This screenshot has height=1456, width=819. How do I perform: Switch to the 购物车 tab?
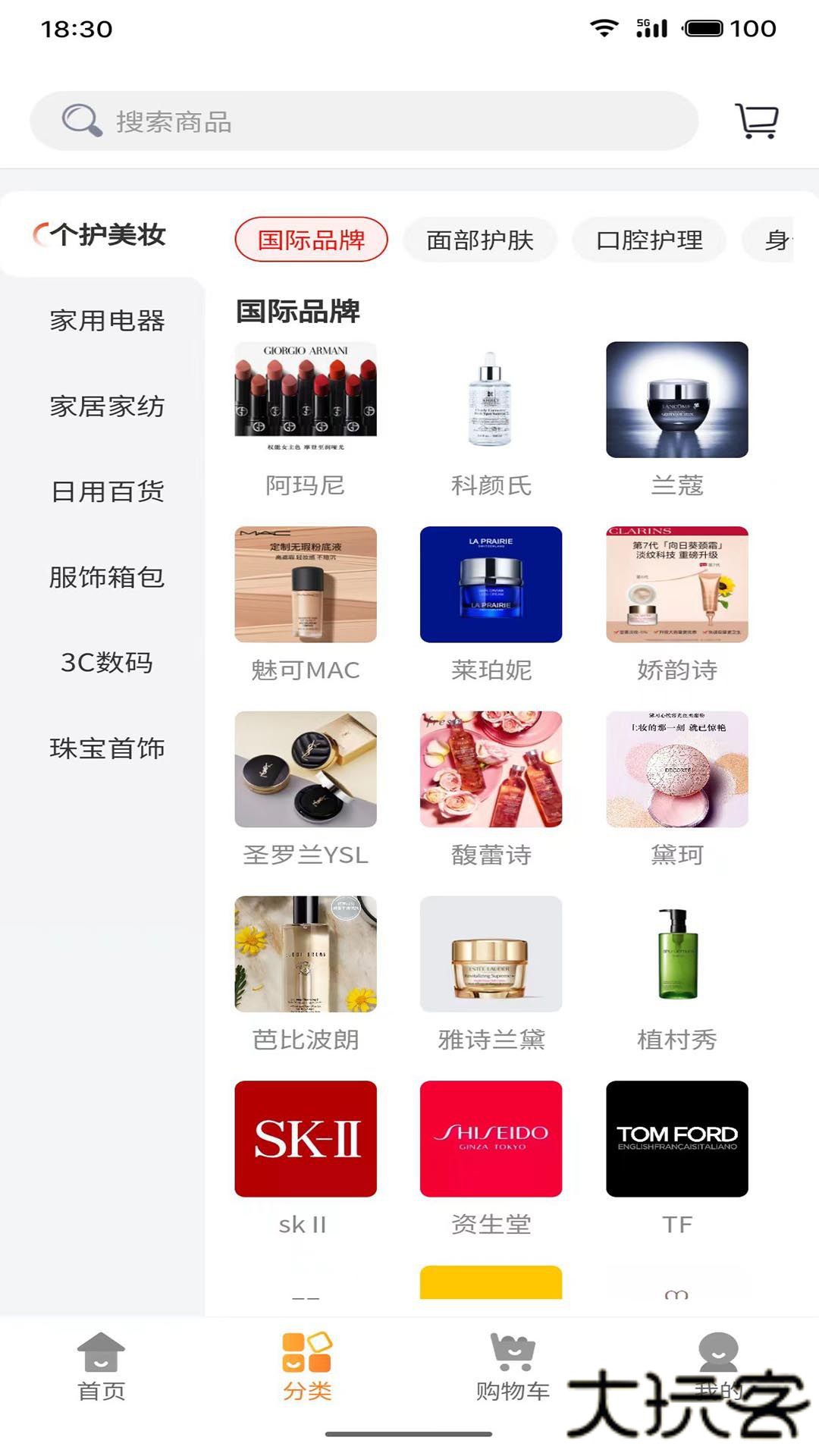[513, 1365]
